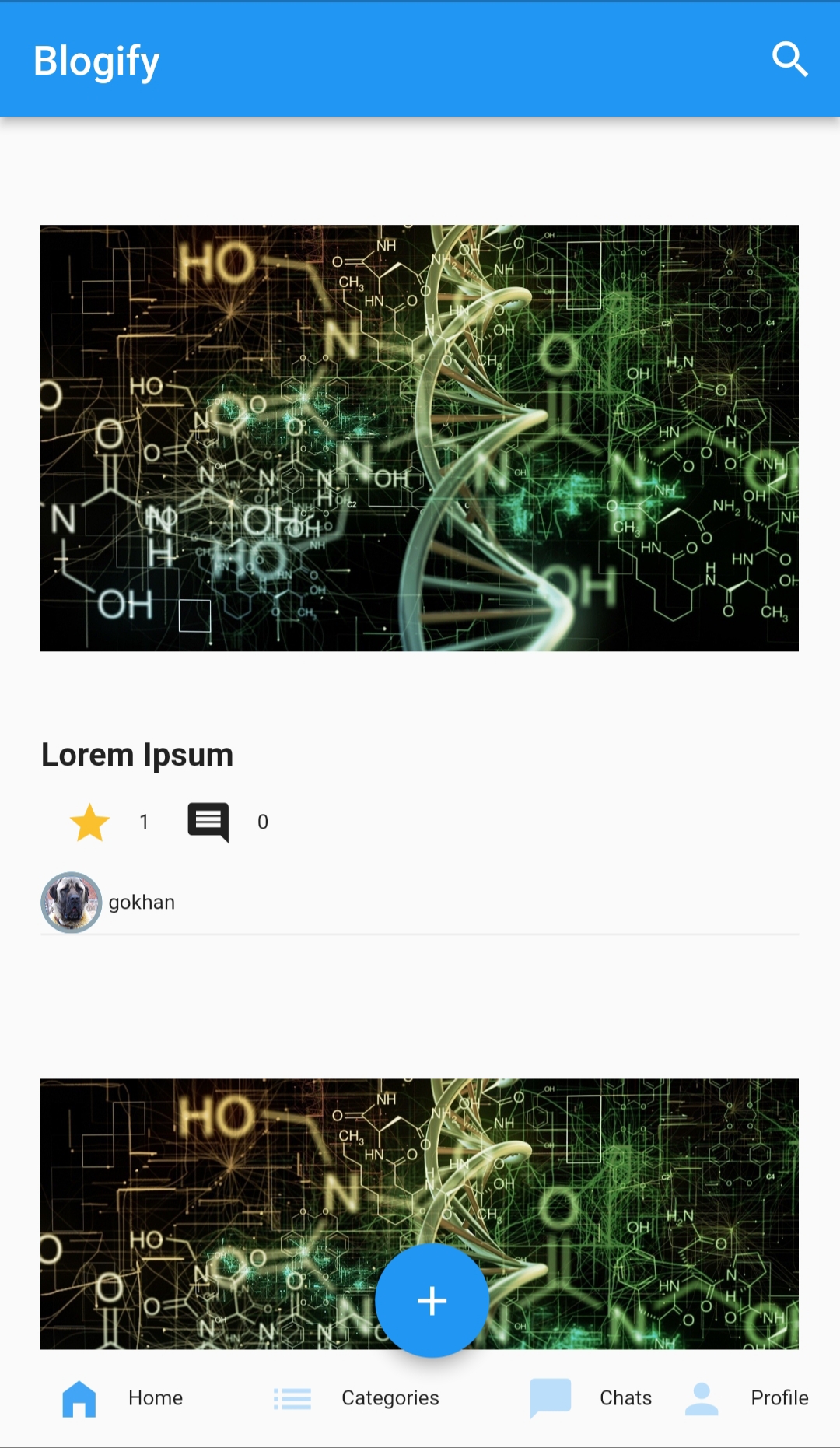View gokhan's profile avatar
The width and height of the screenshot is (840, 1448).
point(71,903)
